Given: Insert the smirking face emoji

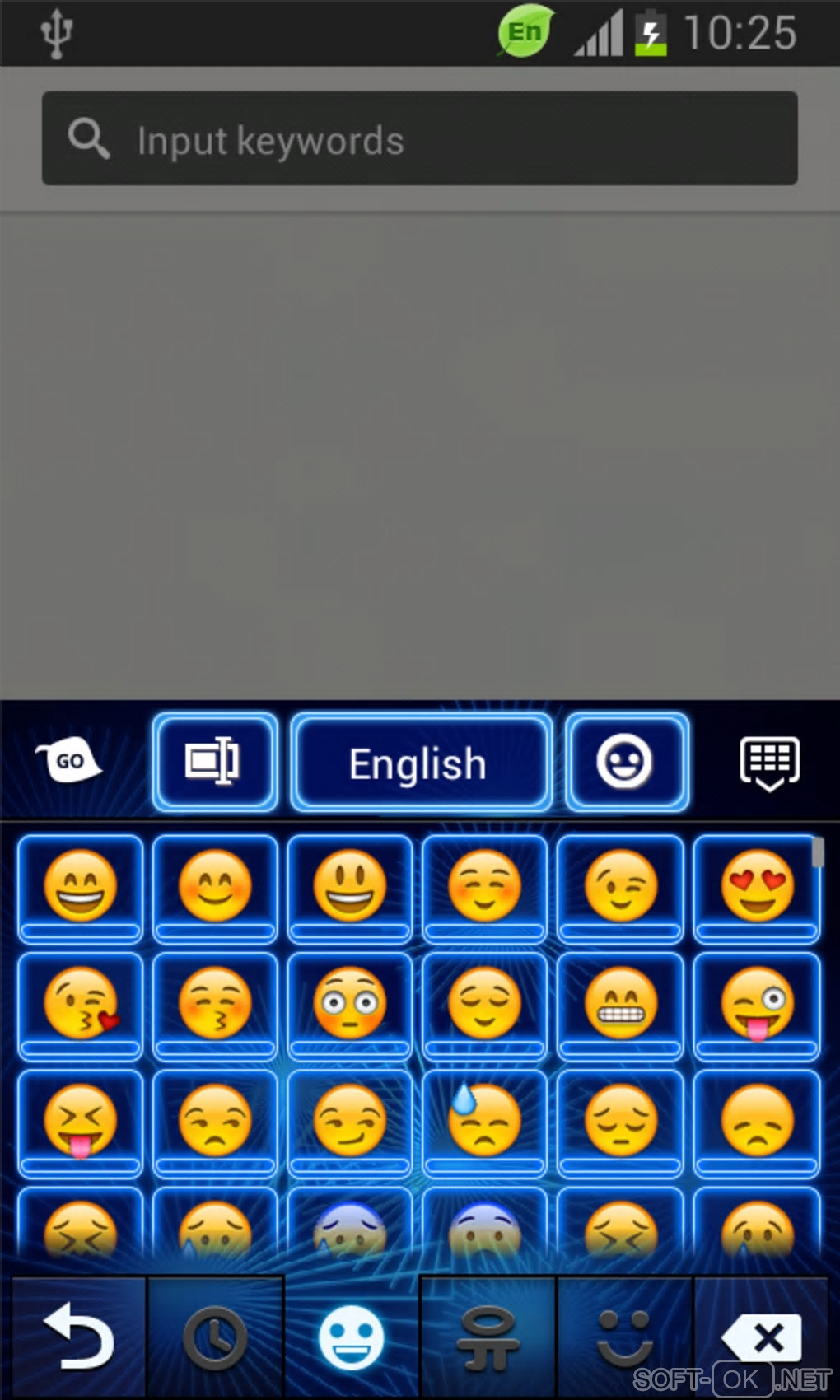Looking at the screenshot, I should (x=350, y=1121).
